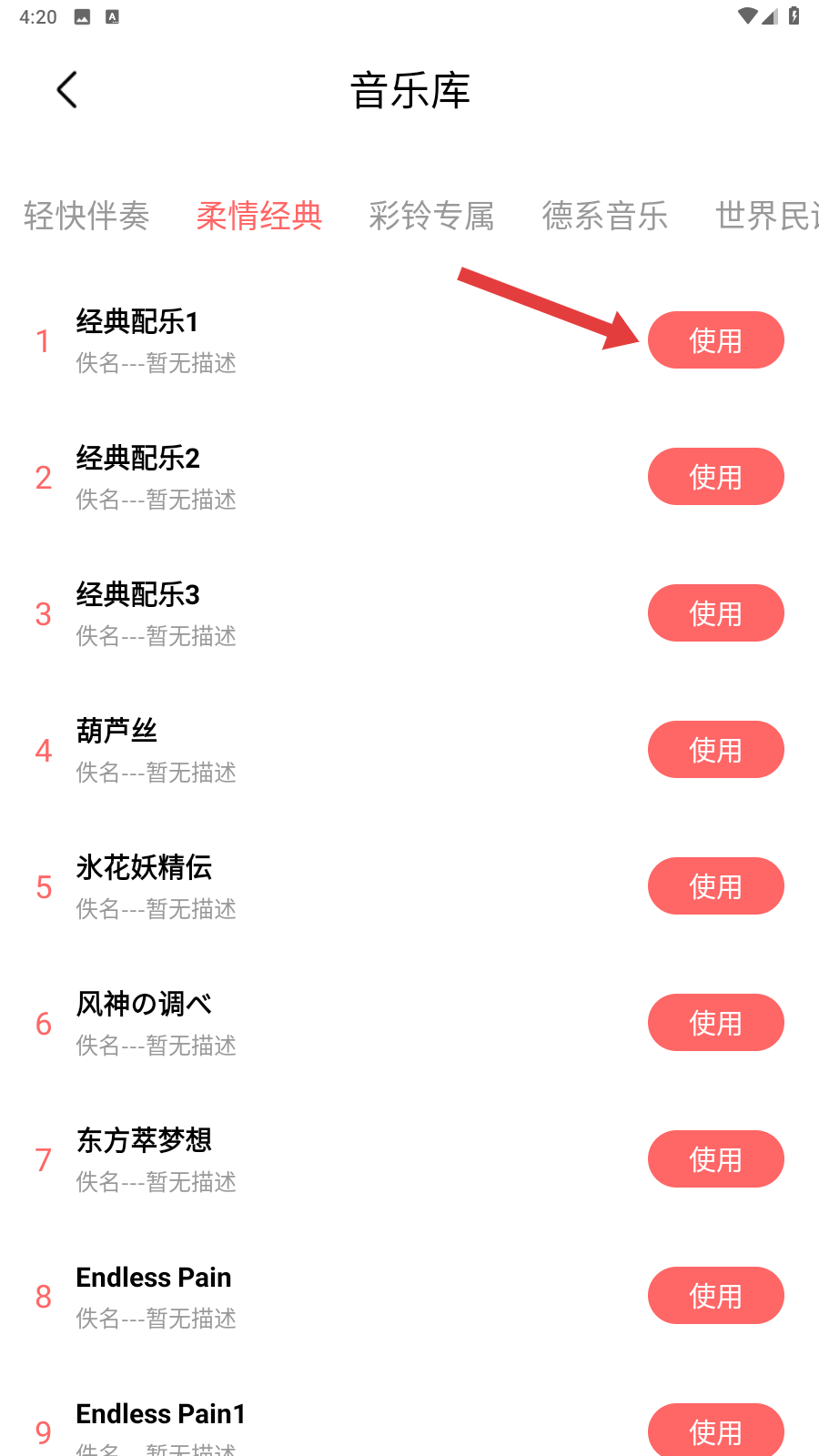Select the 柔情经典 tab
This screenshot has width=819, height=1456.
(259, 217)
